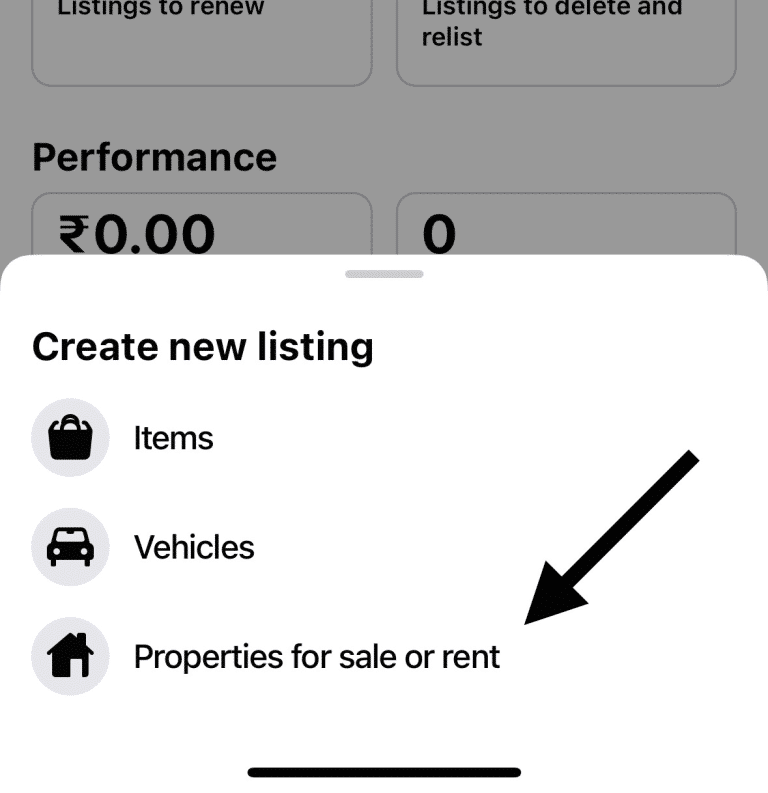Click the house icon beside Properties

[x=70, y=656]
